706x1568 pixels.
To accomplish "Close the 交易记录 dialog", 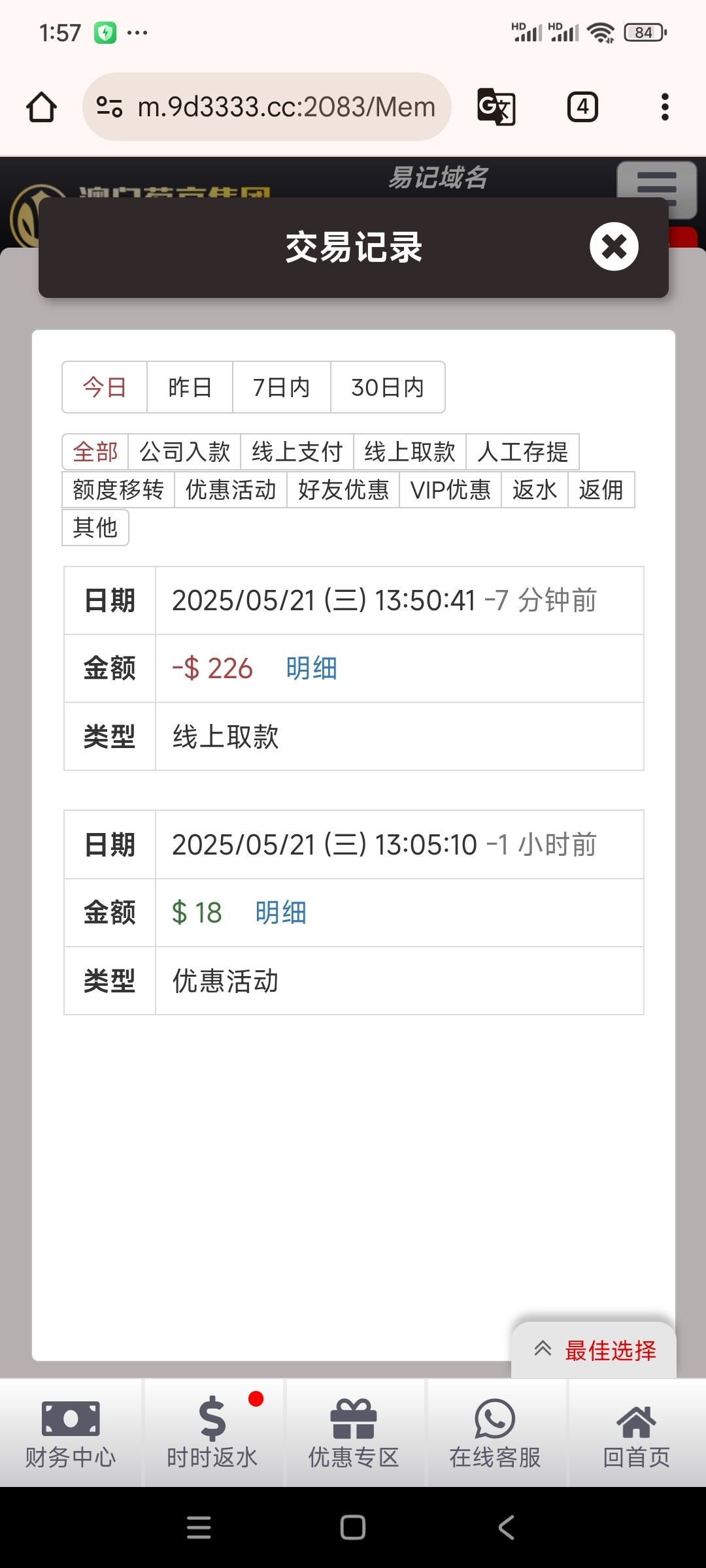I will point(614,247).
